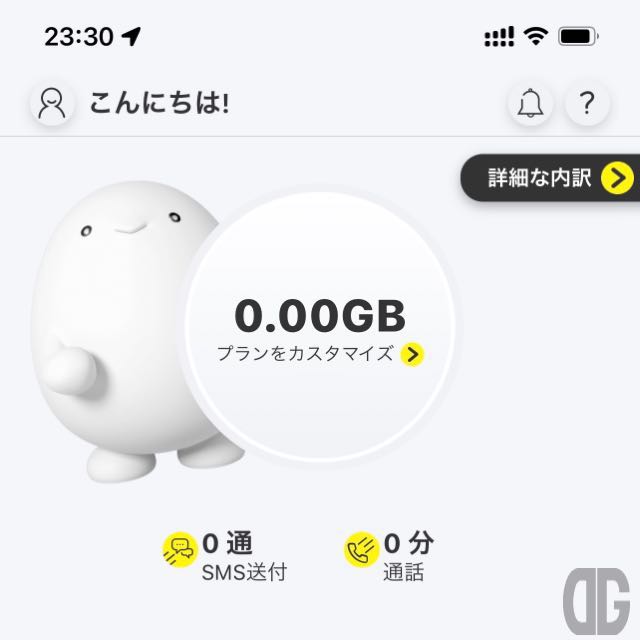Open the notifications bell
Image resolution: width=640 pixels, height=640 pixels.
pyautogui.click(x=530, y=103)
